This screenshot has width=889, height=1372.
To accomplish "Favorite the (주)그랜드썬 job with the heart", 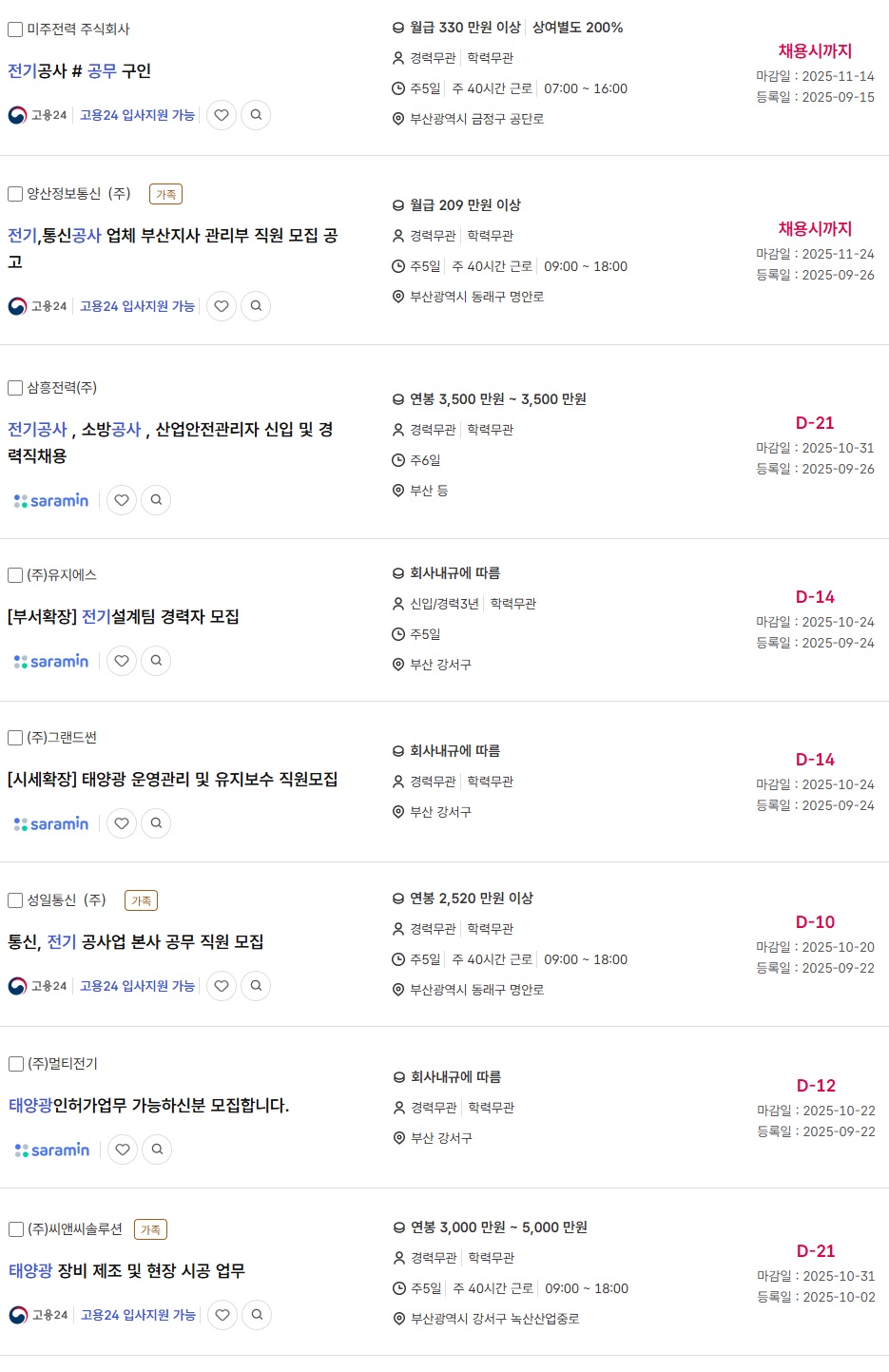I will point(122,823).
